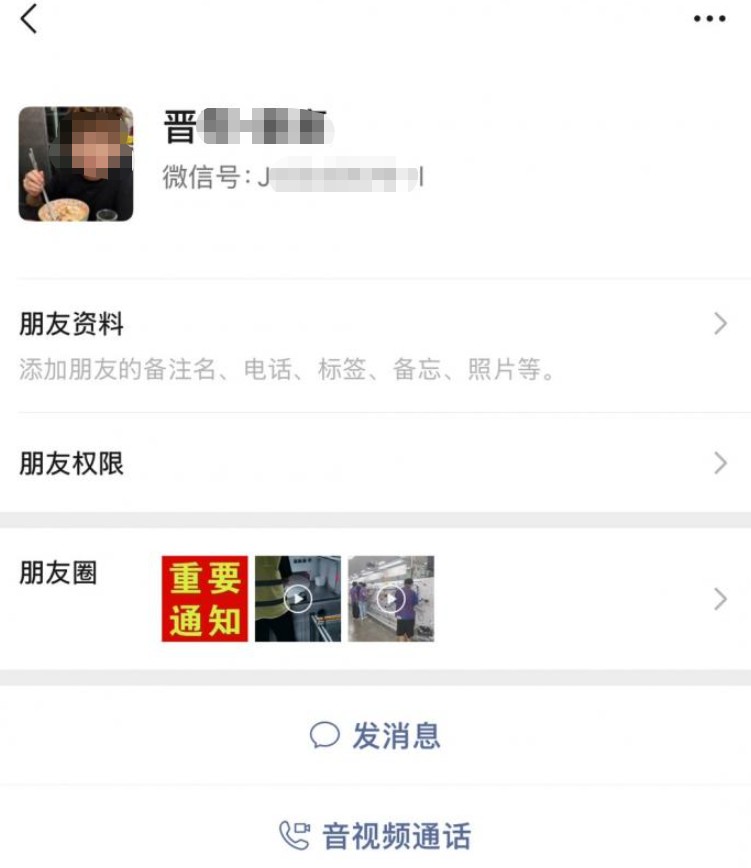Go back using the top arrow

[29, 18]
